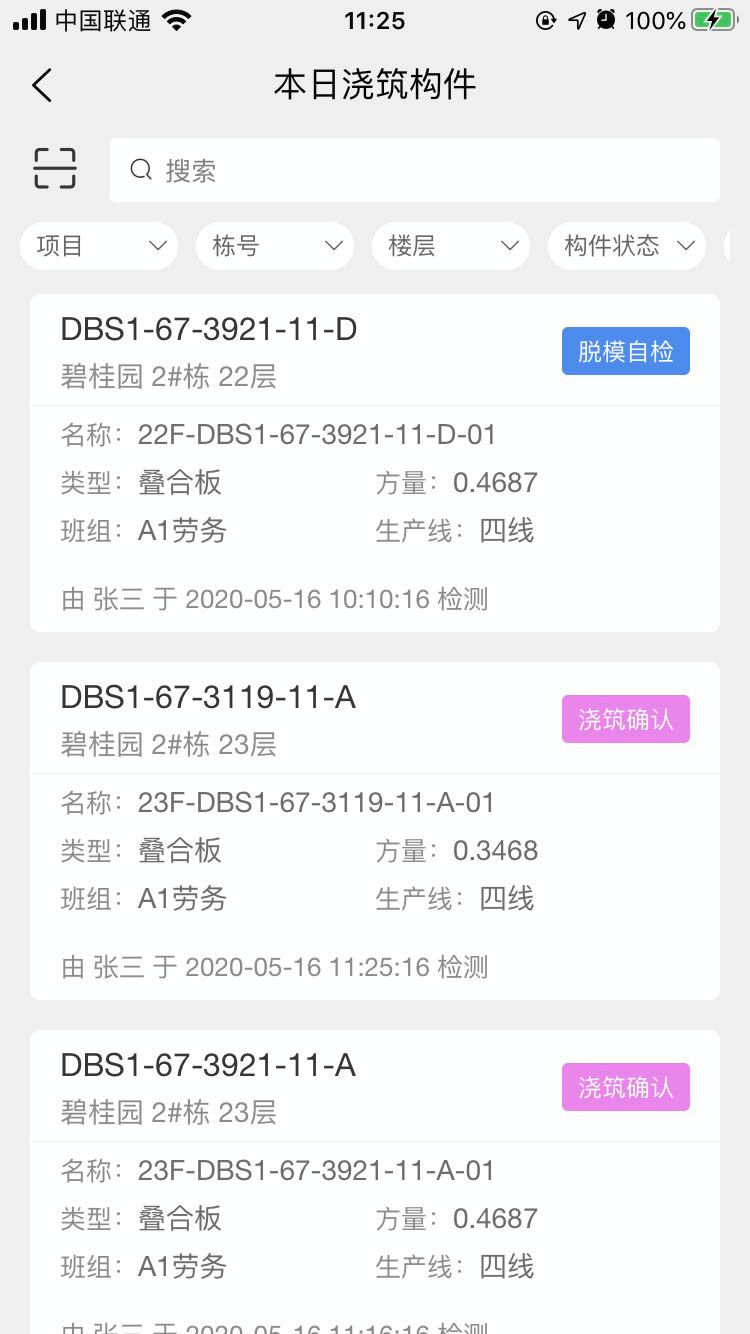Image resolution: width=750 pixels, height=1334 pixels.
Task: Tap 脱模自检 on DBS1-67-3921-11-D
Action: 625,351
